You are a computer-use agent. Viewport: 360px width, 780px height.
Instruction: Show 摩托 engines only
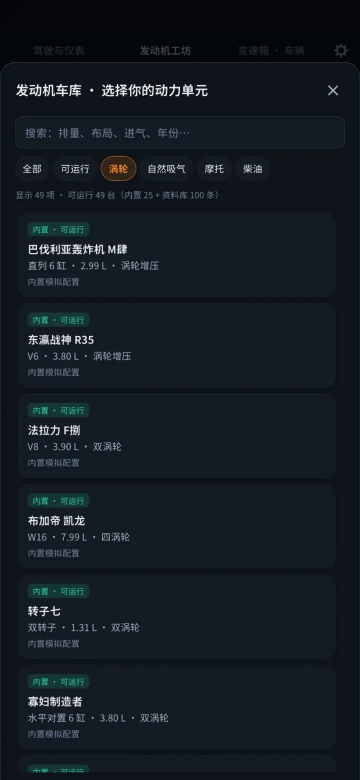coord(214,169)
